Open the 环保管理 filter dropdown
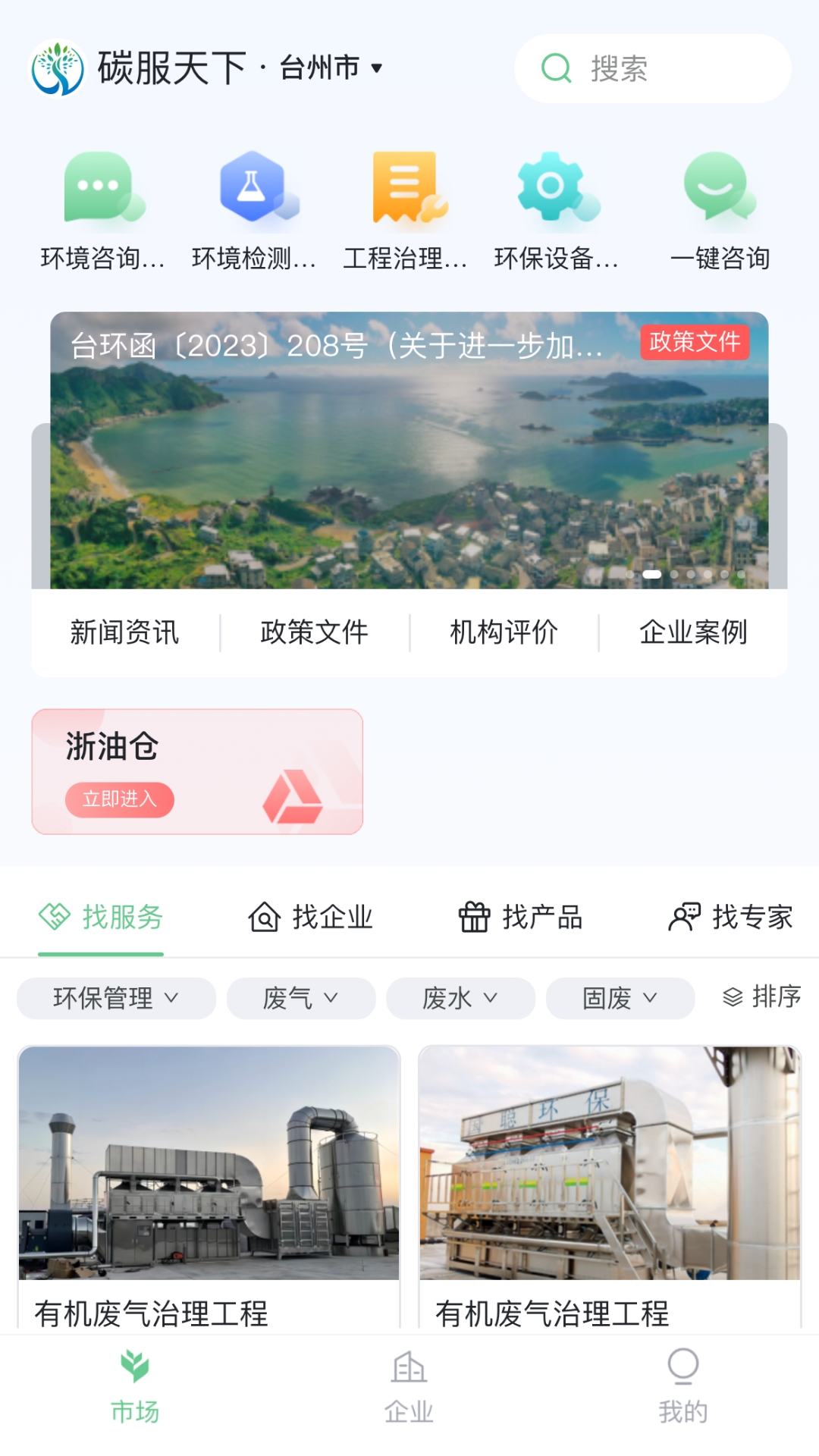The image size is (819, 1456). point(116,999)
